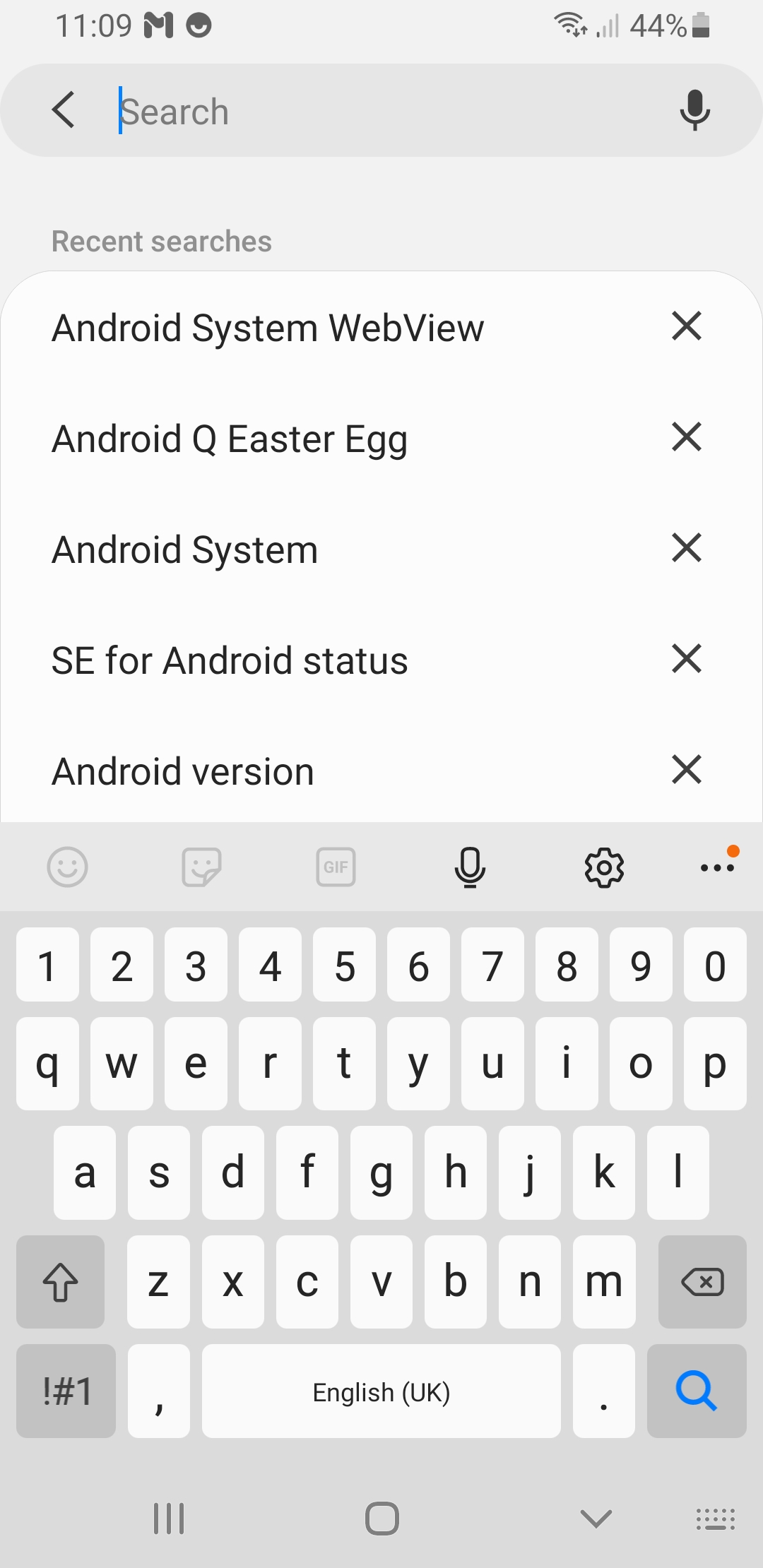The height and width of the screenshot is (1568, 763).
Task: Delete Android Q Easter Egg recent search
Action: tap(687, 437)
